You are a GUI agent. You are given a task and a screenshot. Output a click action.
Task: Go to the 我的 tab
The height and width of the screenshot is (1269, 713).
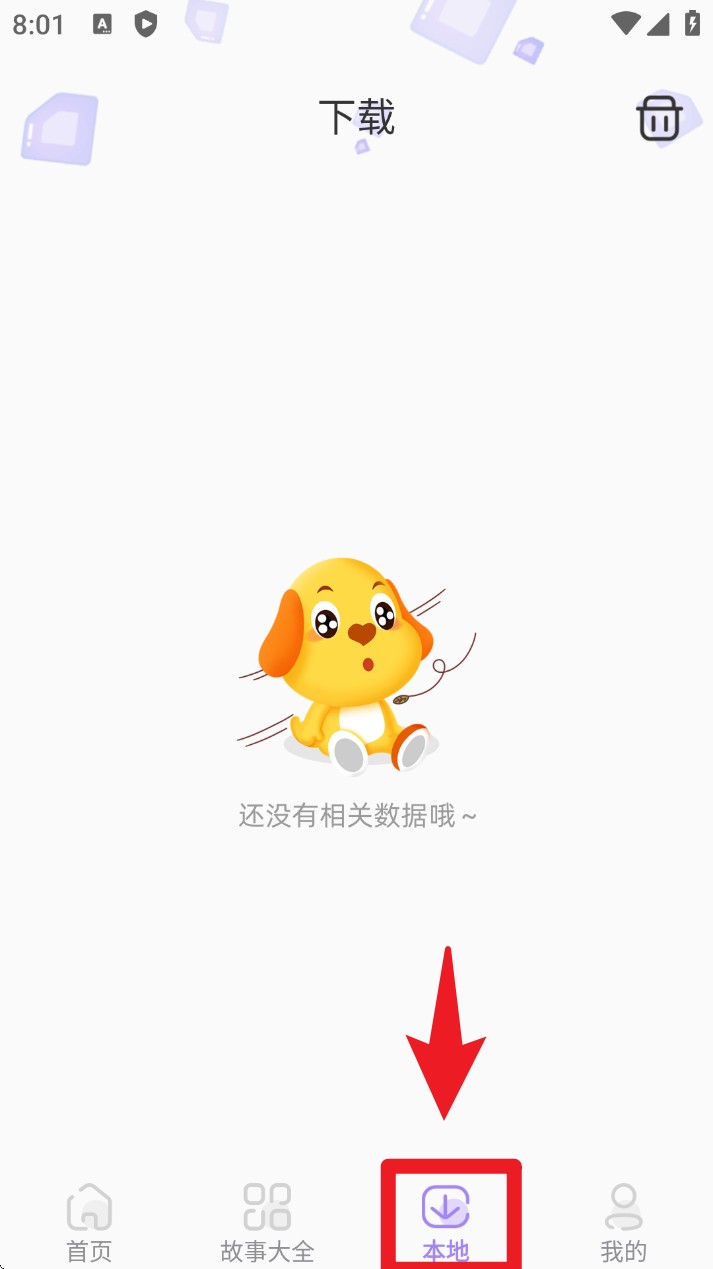point(624,1220)
